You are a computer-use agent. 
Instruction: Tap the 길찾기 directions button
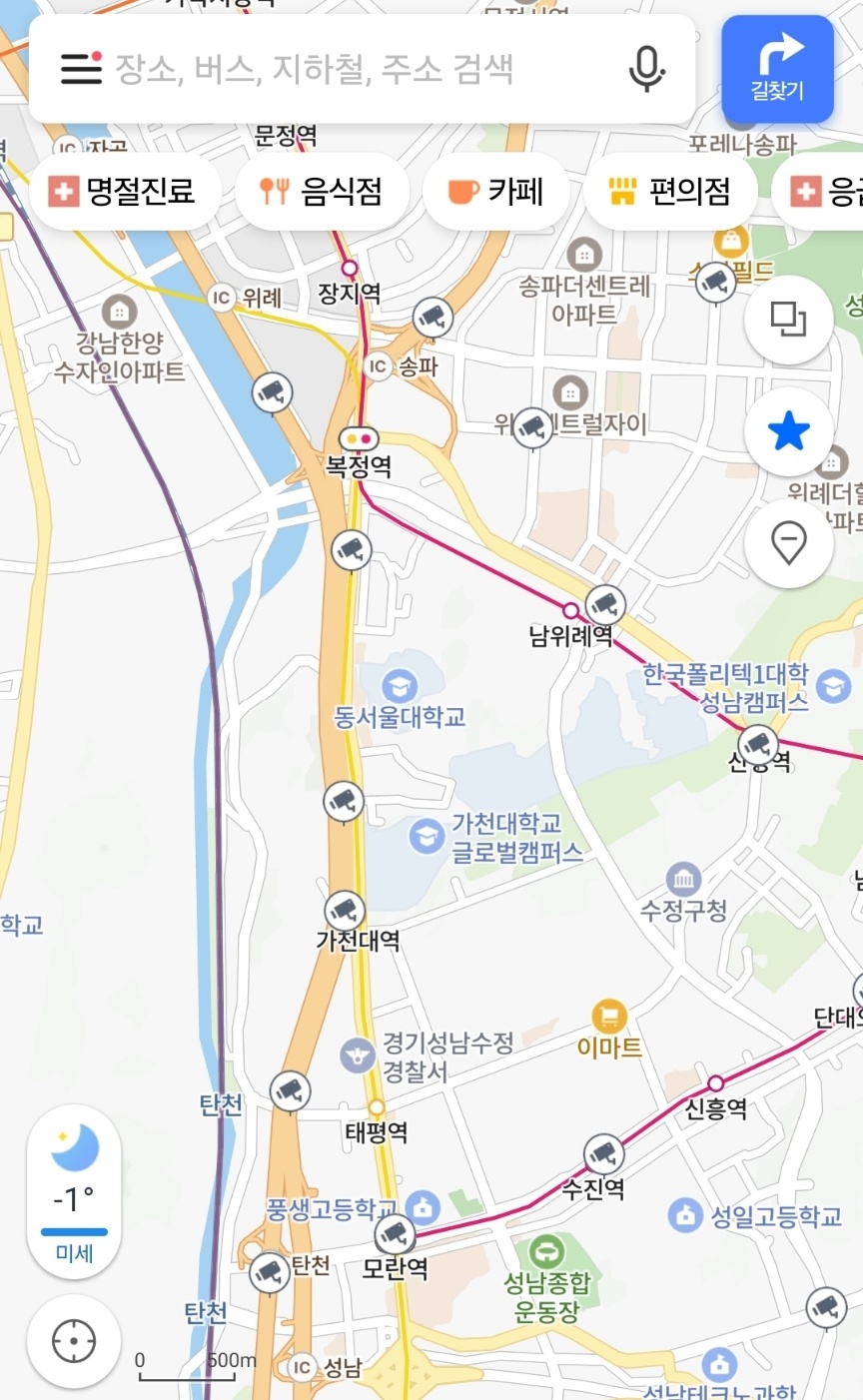778,68
